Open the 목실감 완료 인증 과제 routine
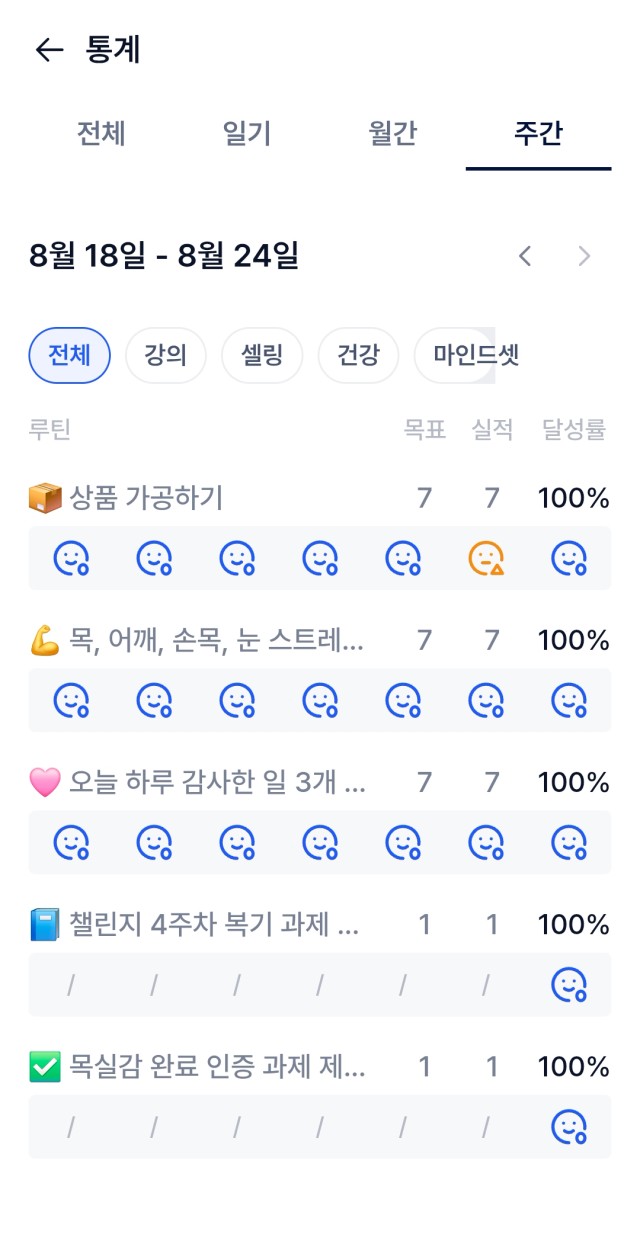This screenshot has height=1247, width=640. (x=320, y=1067)
